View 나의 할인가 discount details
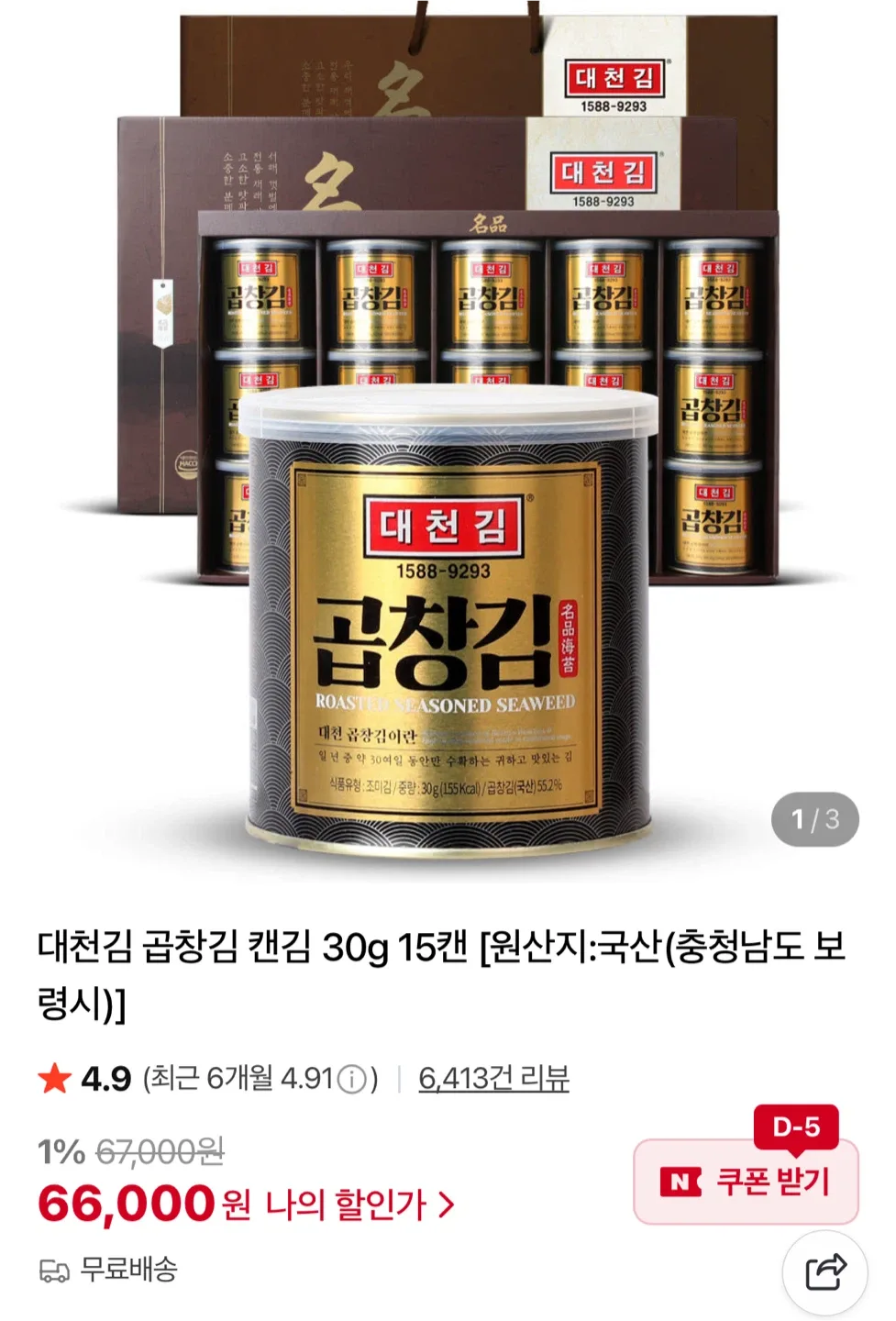Viewport: 896px width, 1321px height. pos(360,1204)
